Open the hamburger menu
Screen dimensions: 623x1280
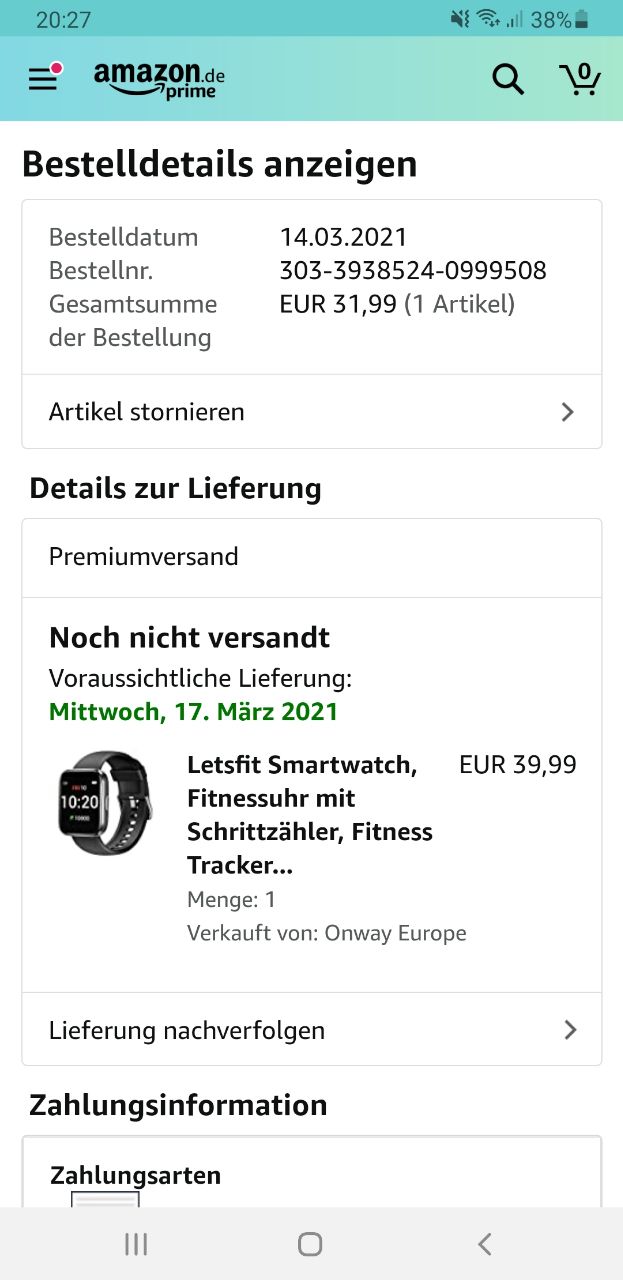43,79
